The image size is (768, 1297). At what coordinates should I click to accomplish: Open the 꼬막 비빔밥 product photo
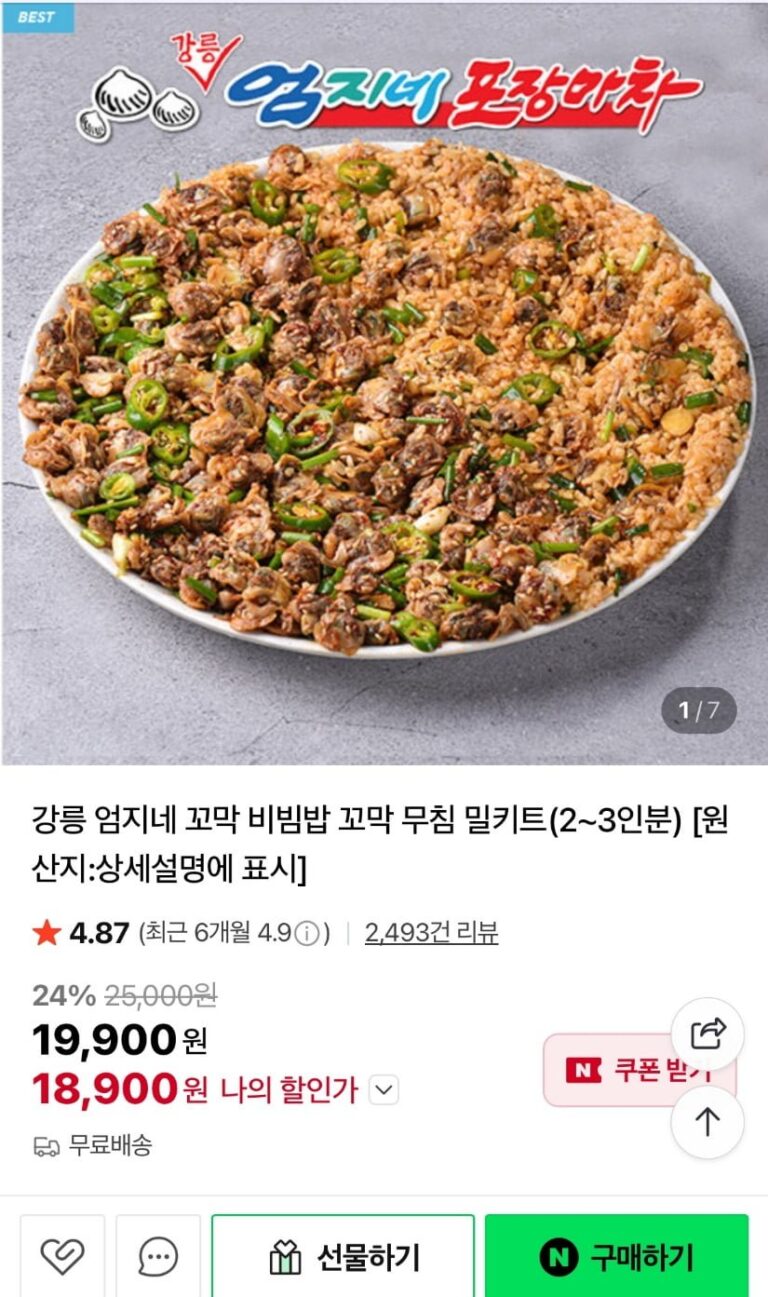click(x=384, y=400)
